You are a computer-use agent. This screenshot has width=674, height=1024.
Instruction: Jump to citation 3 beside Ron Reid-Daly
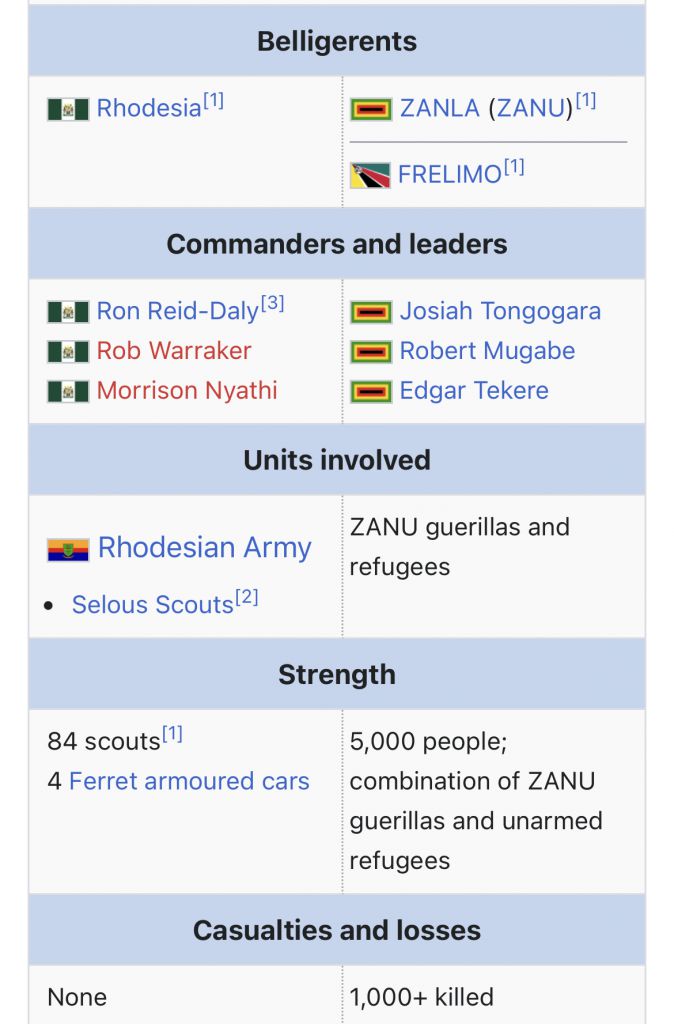pos(273,304)
